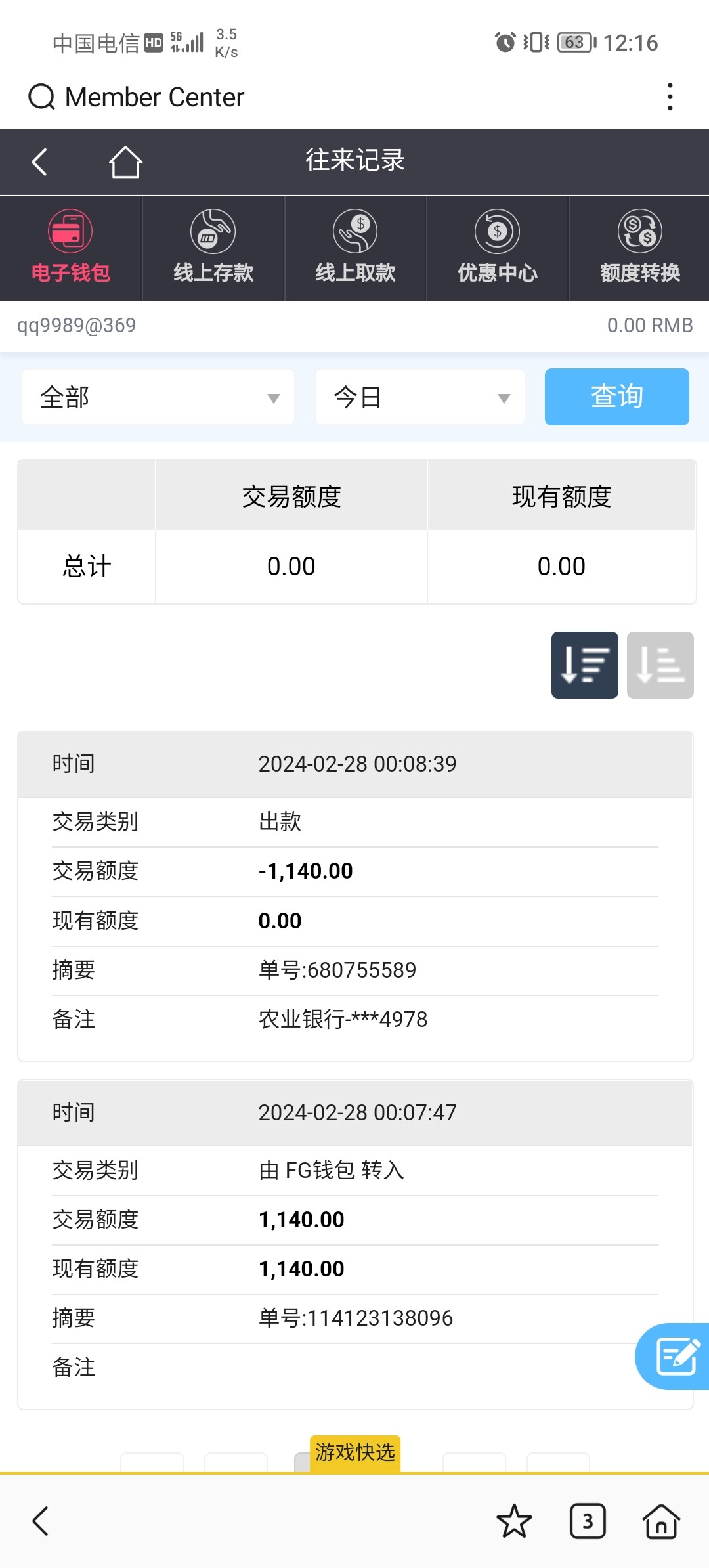Tap the 查询 query button
Image resolution: width=709 pixels, height=1568 pixels.
click(616, 397)
